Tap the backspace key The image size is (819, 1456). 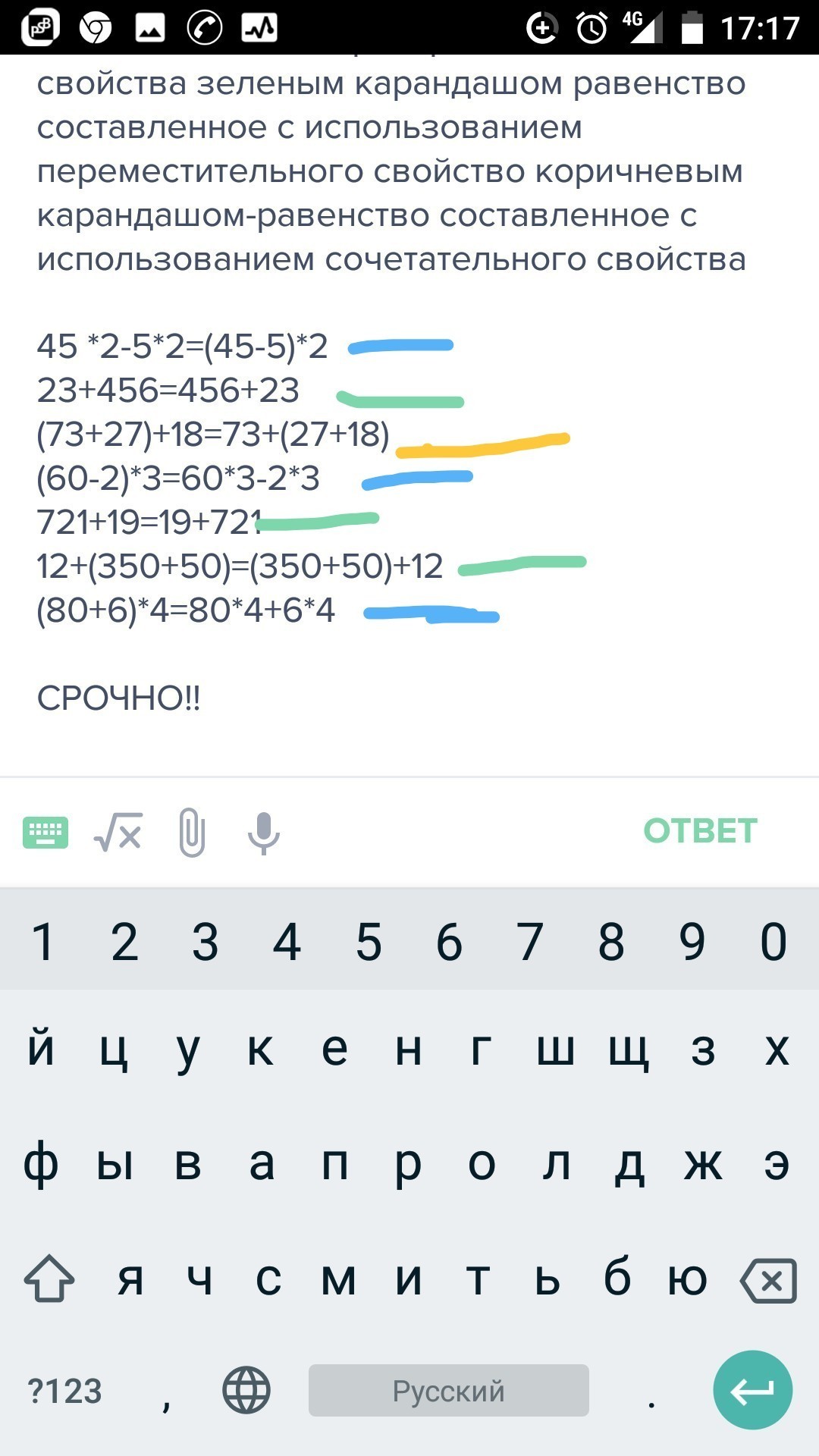(x=769, y=1281)
